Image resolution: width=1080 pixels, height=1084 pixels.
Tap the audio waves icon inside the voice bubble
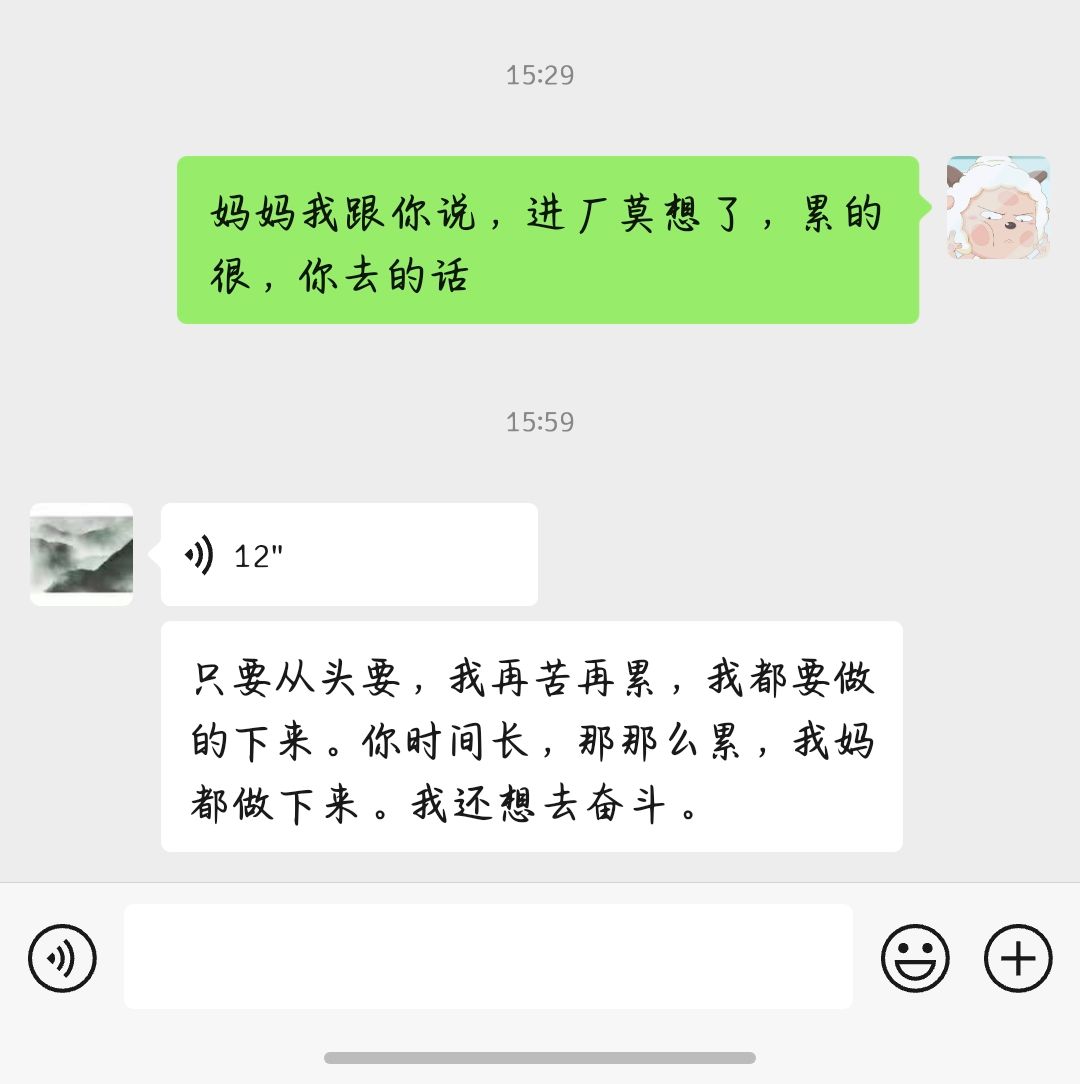[201, 553]
